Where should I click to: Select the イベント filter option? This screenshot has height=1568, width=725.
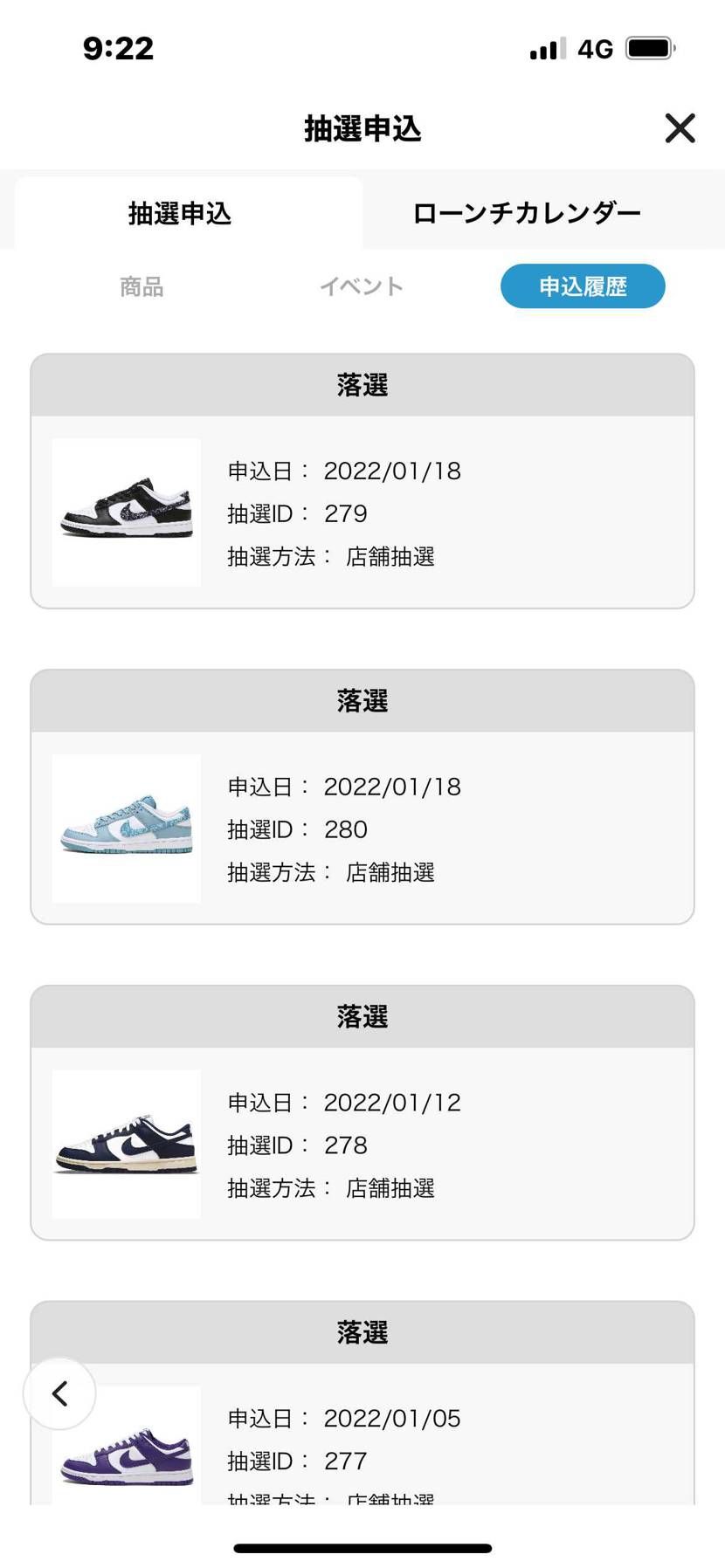click(362, 285)
